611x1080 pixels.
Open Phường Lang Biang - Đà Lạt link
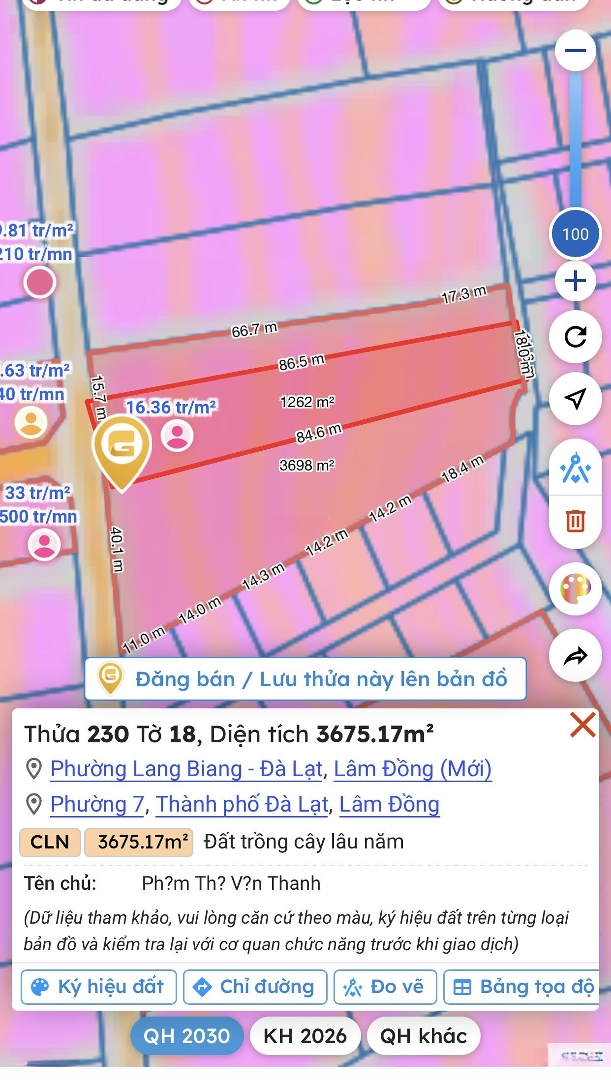click(187, 769)
